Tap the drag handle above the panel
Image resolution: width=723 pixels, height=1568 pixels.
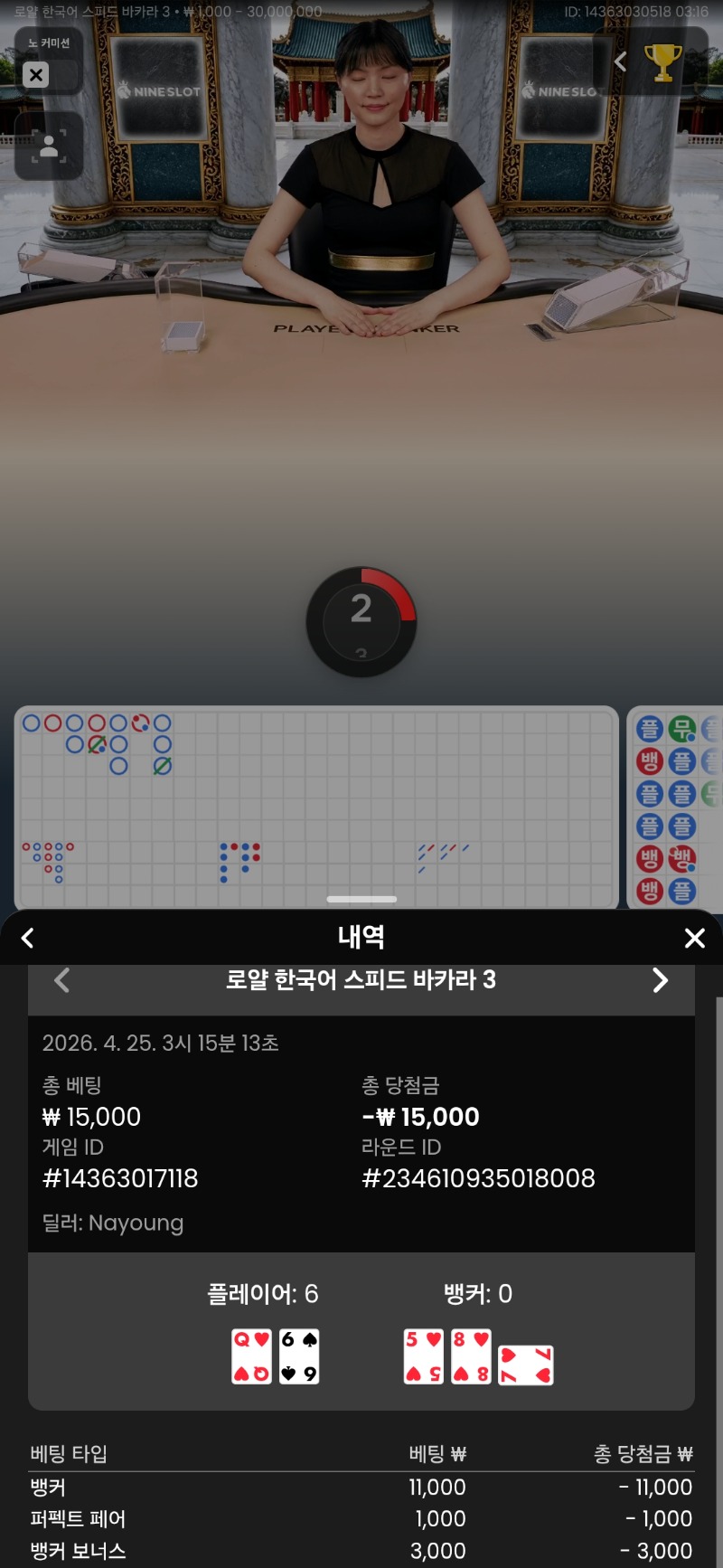pyautogui.click(x=361, y=900)
